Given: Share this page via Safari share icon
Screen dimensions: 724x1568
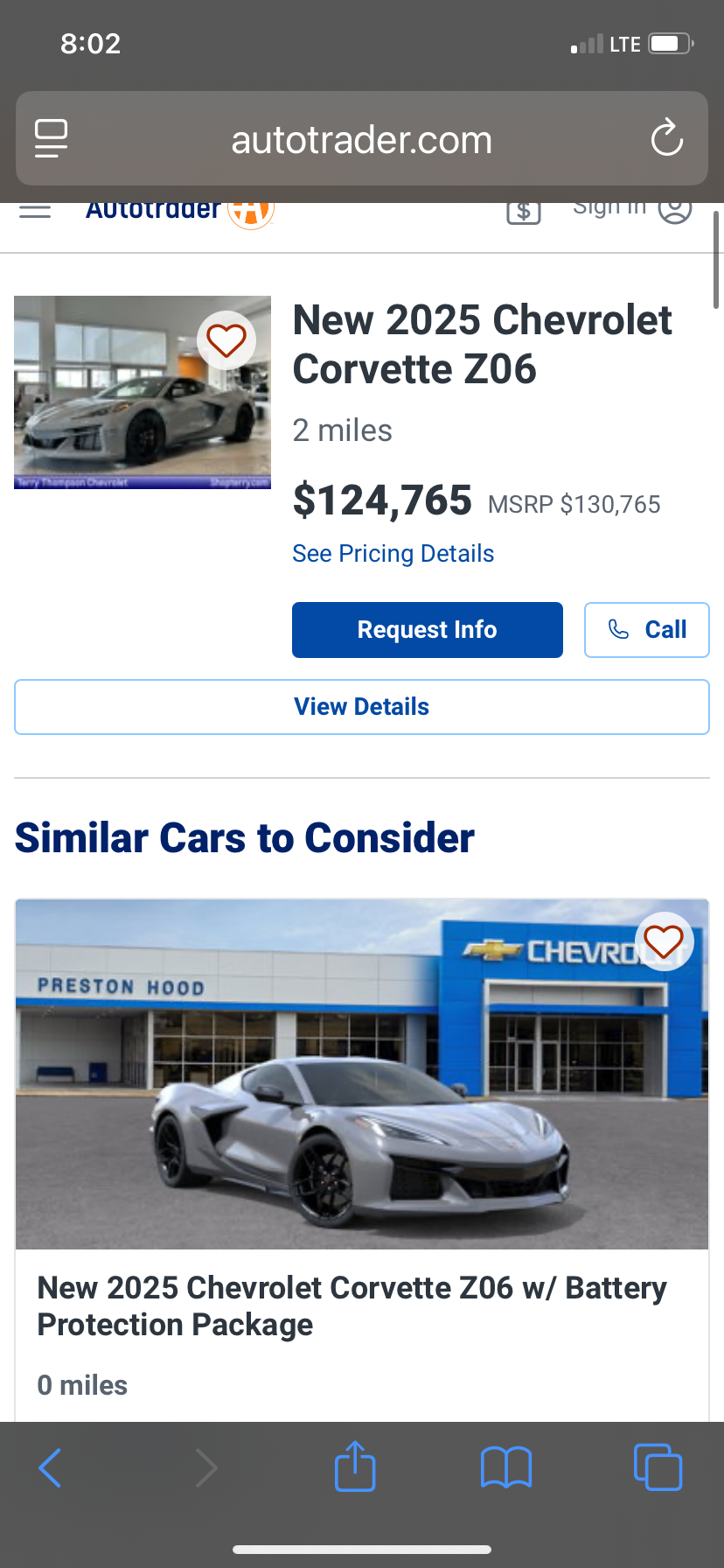Looking at the screenshot, I should tap(355, 1466).
